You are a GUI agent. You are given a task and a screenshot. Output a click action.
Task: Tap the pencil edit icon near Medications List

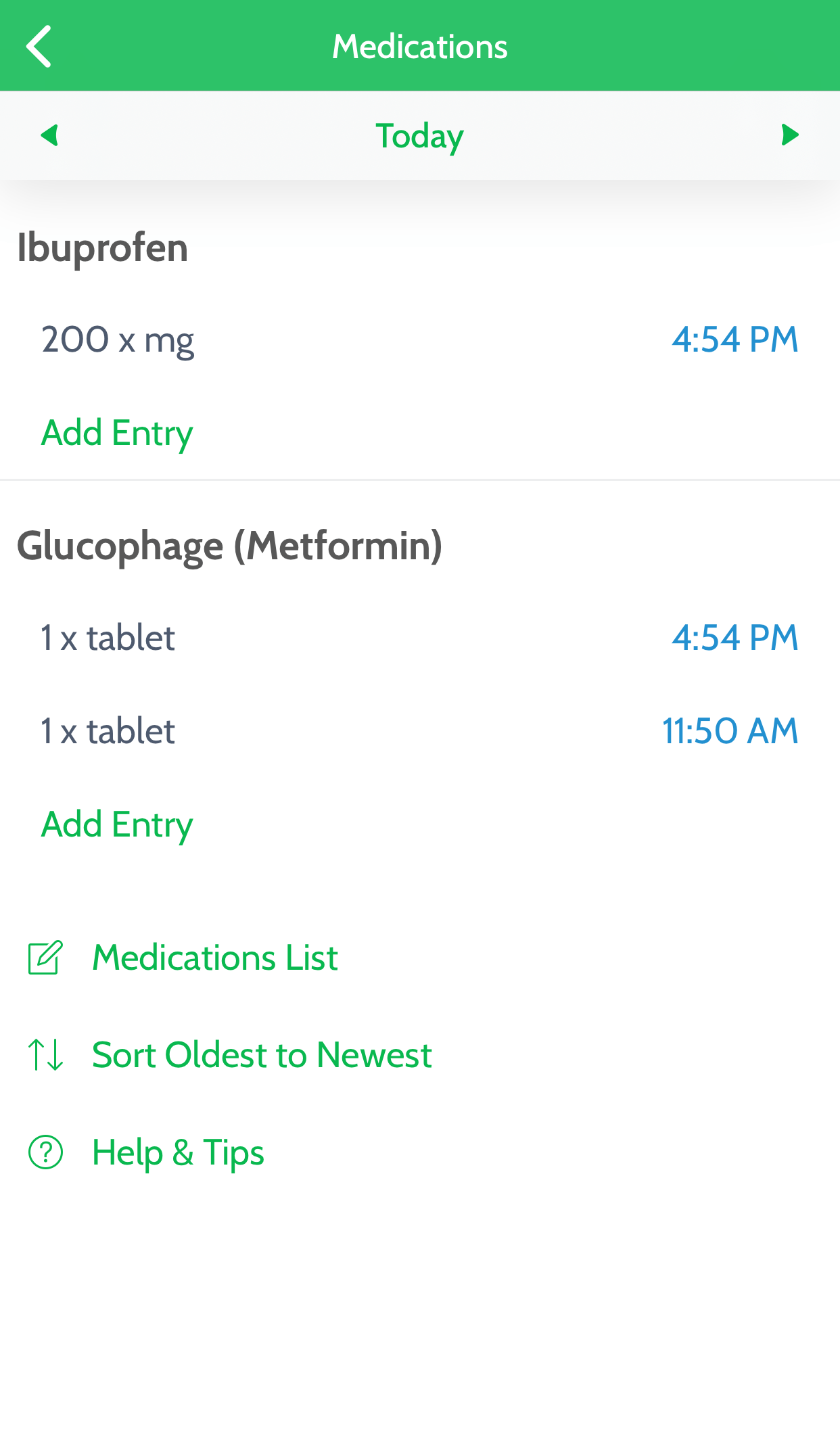coord(45,956)
